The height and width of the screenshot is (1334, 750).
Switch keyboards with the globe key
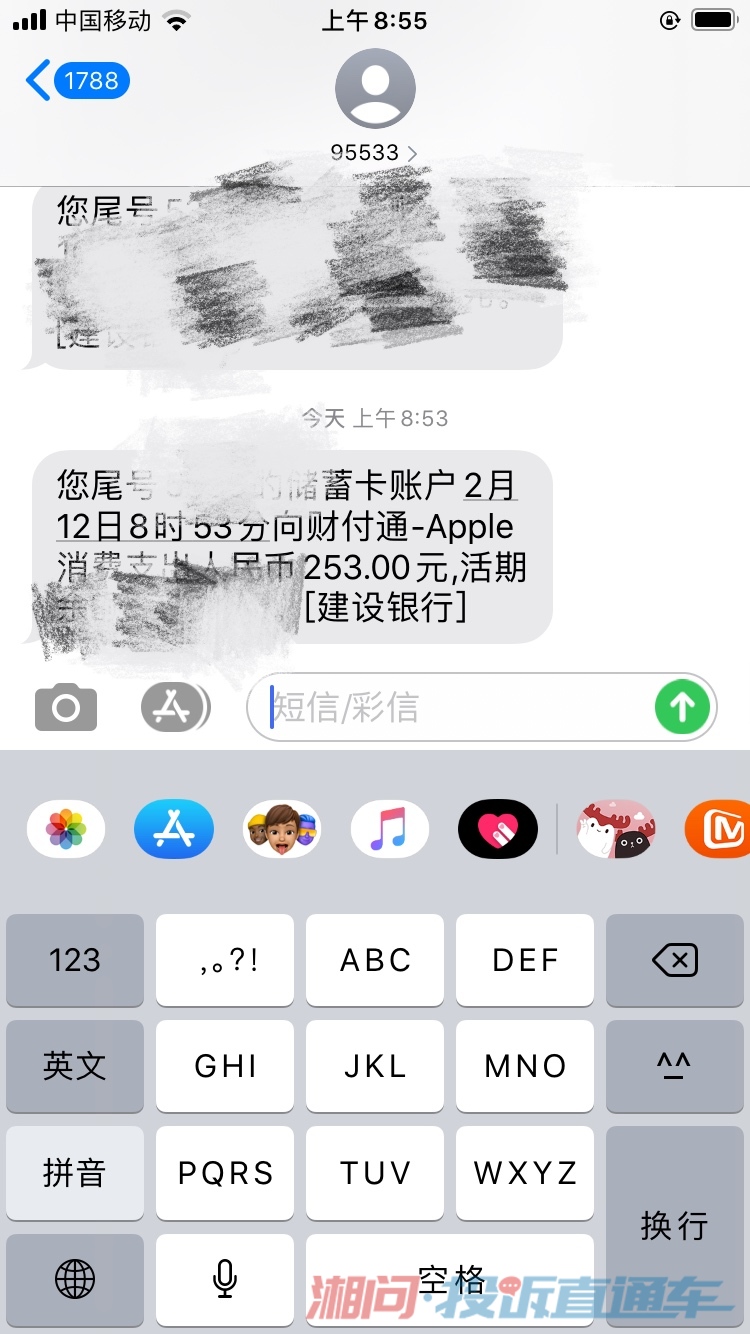(x=75, y=1278)
